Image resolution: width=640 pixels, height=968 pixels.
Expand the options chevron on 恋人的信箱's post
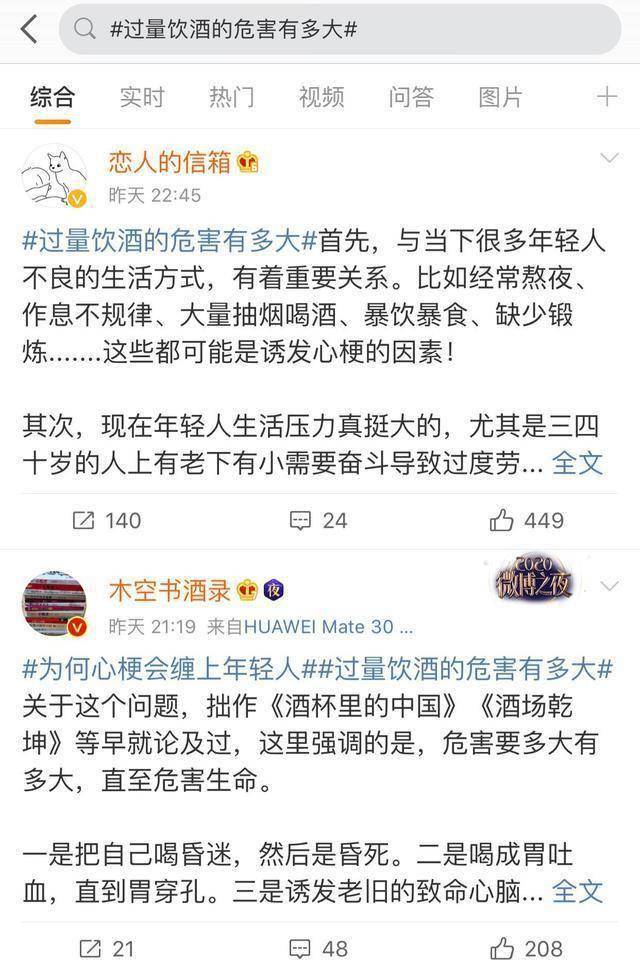click(x=608, y=159)
